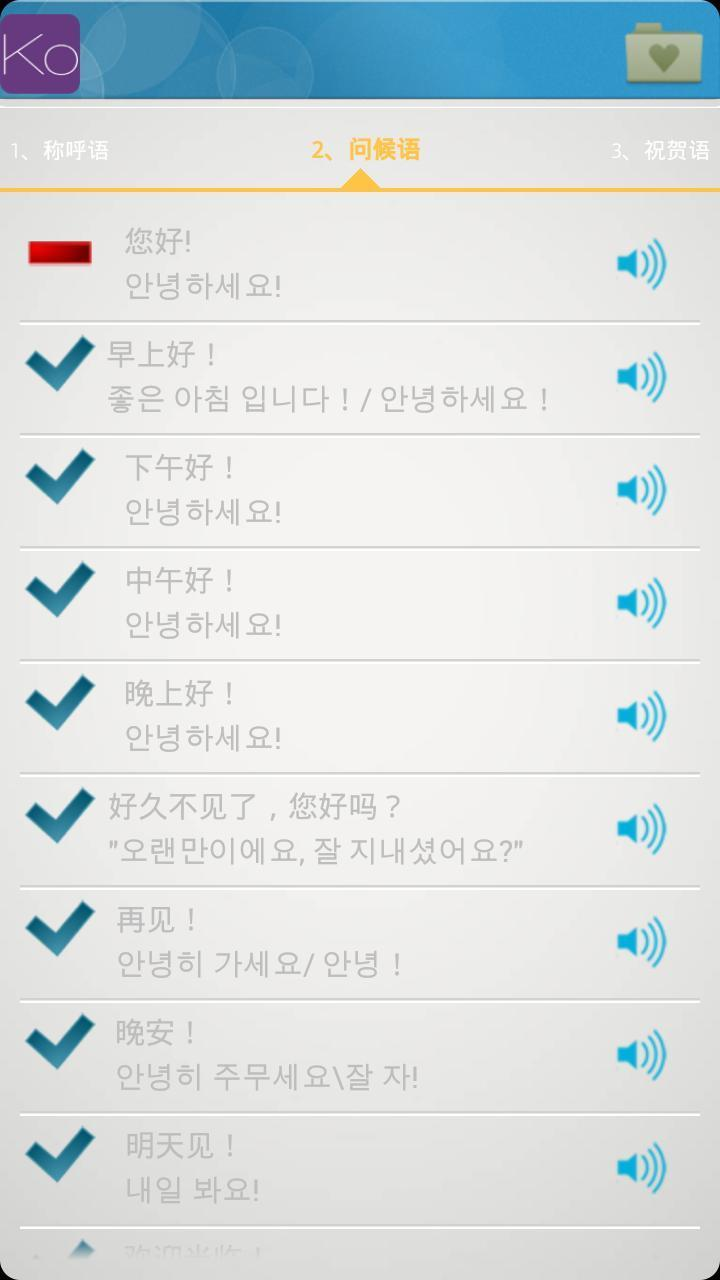Toggle the checkmark beside 早上好！
The image size is (720, 1280).
pyautogui.click(x=60, y=364)
